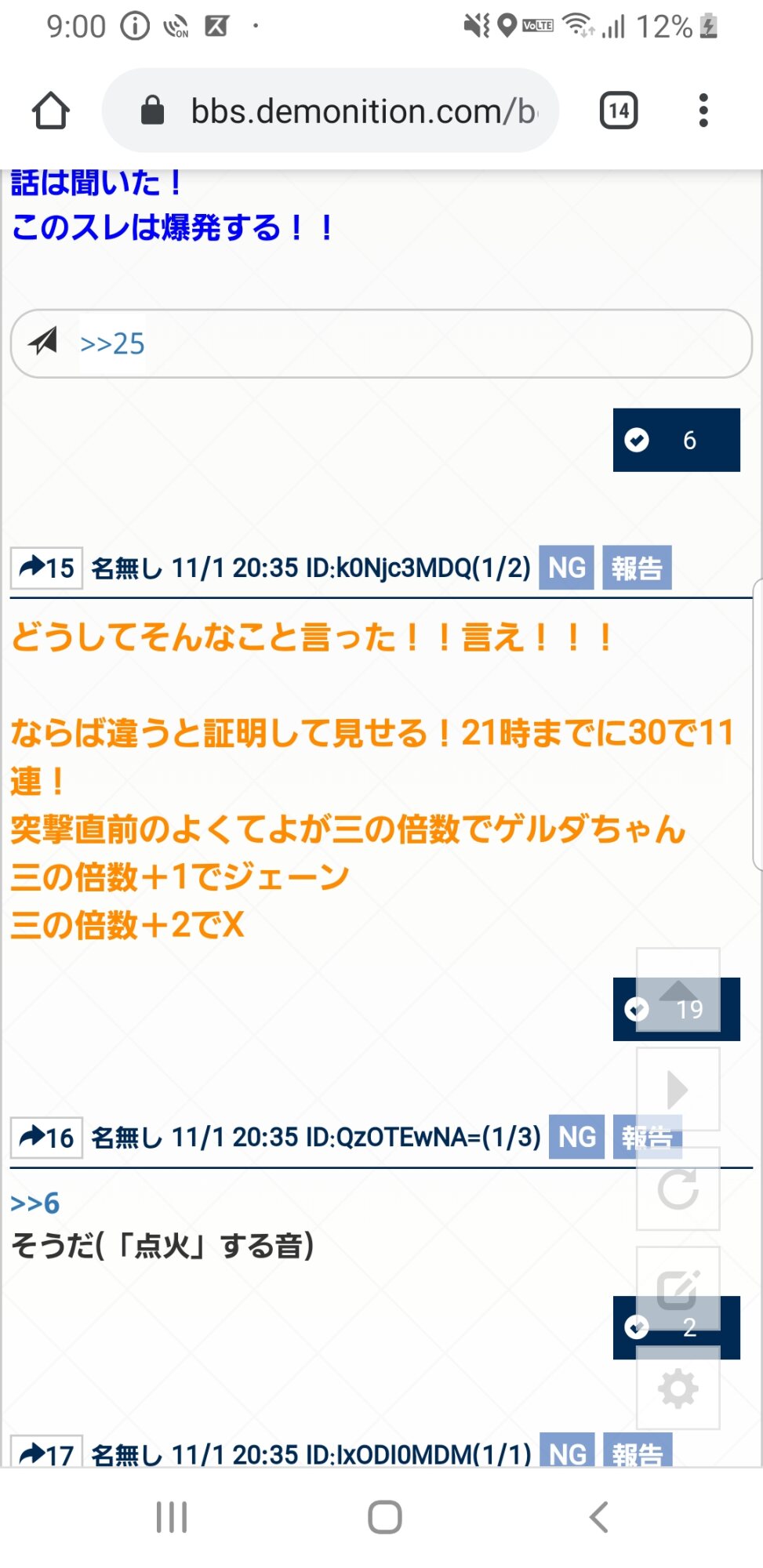Mark post 16 as NG
The height and width of the screenshot is (1568, 763).
[576, 1137]
